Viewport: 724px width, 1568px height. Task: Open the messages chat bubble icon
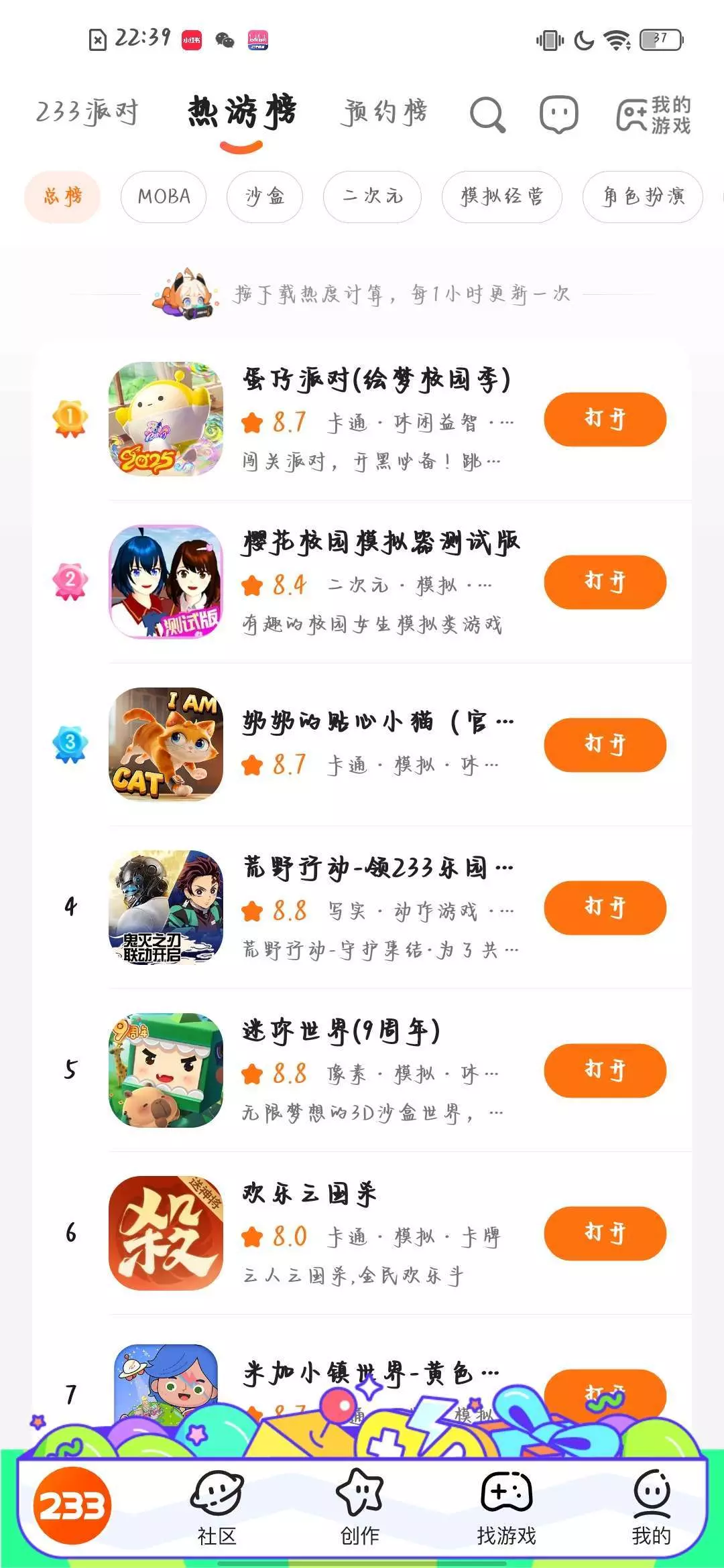559,115
